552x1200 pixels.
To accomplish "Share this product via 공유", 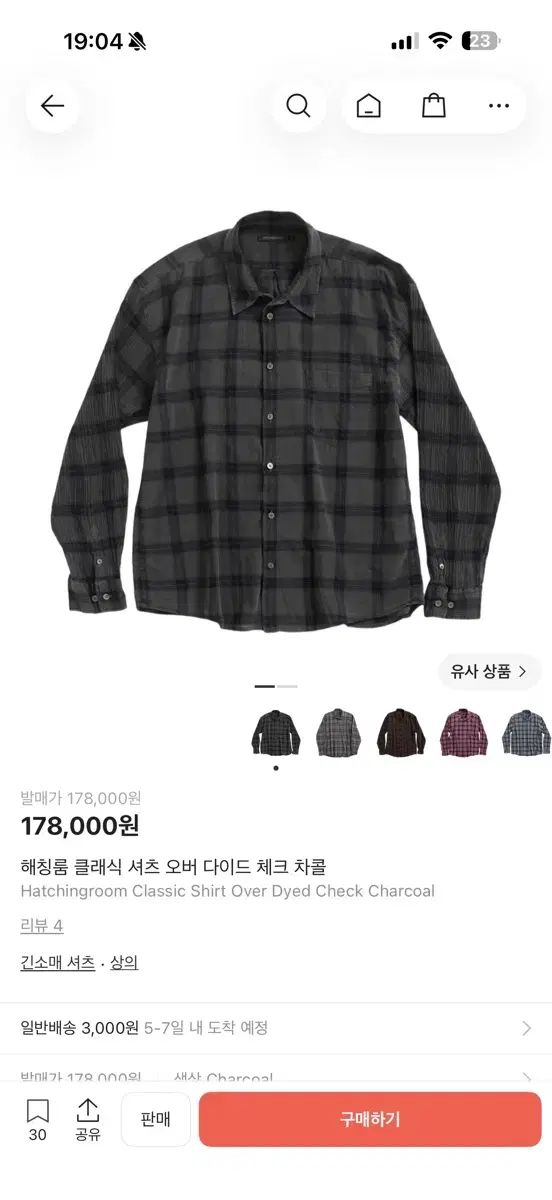I will pos(88,1119).
